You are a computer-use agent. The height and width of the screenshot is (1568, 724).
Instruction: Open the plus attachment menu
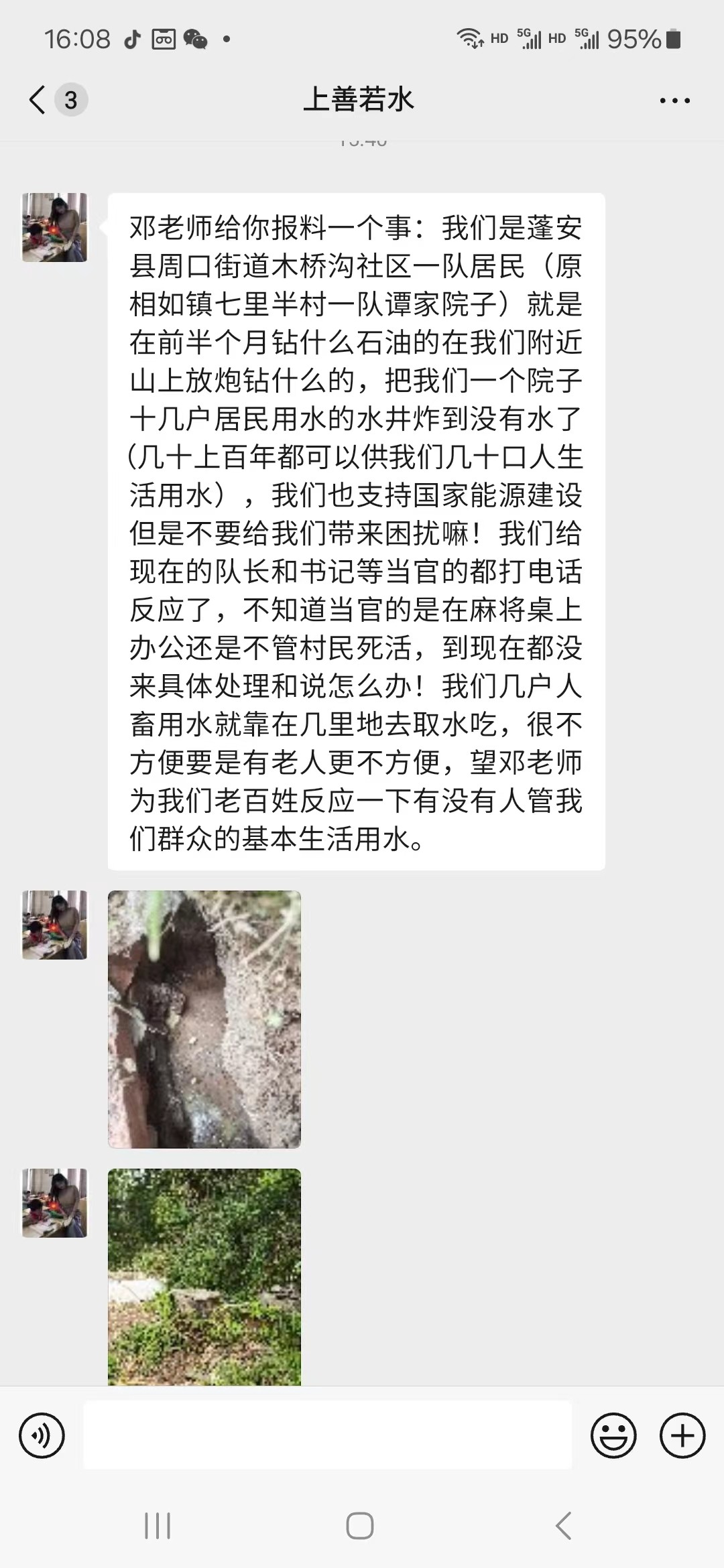(682, 1436)
